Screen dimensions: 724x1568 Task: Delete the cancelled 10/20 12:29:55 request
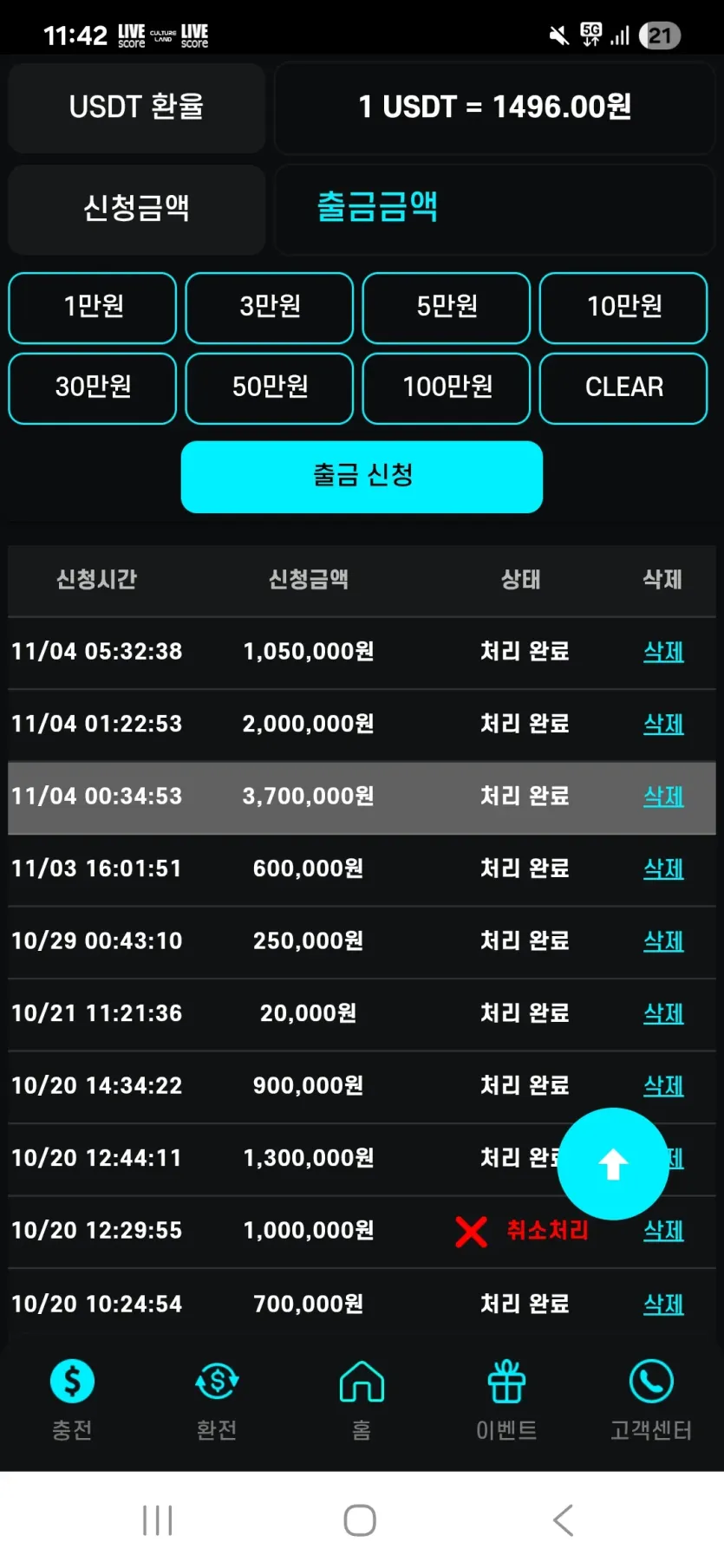point(663,1231)
